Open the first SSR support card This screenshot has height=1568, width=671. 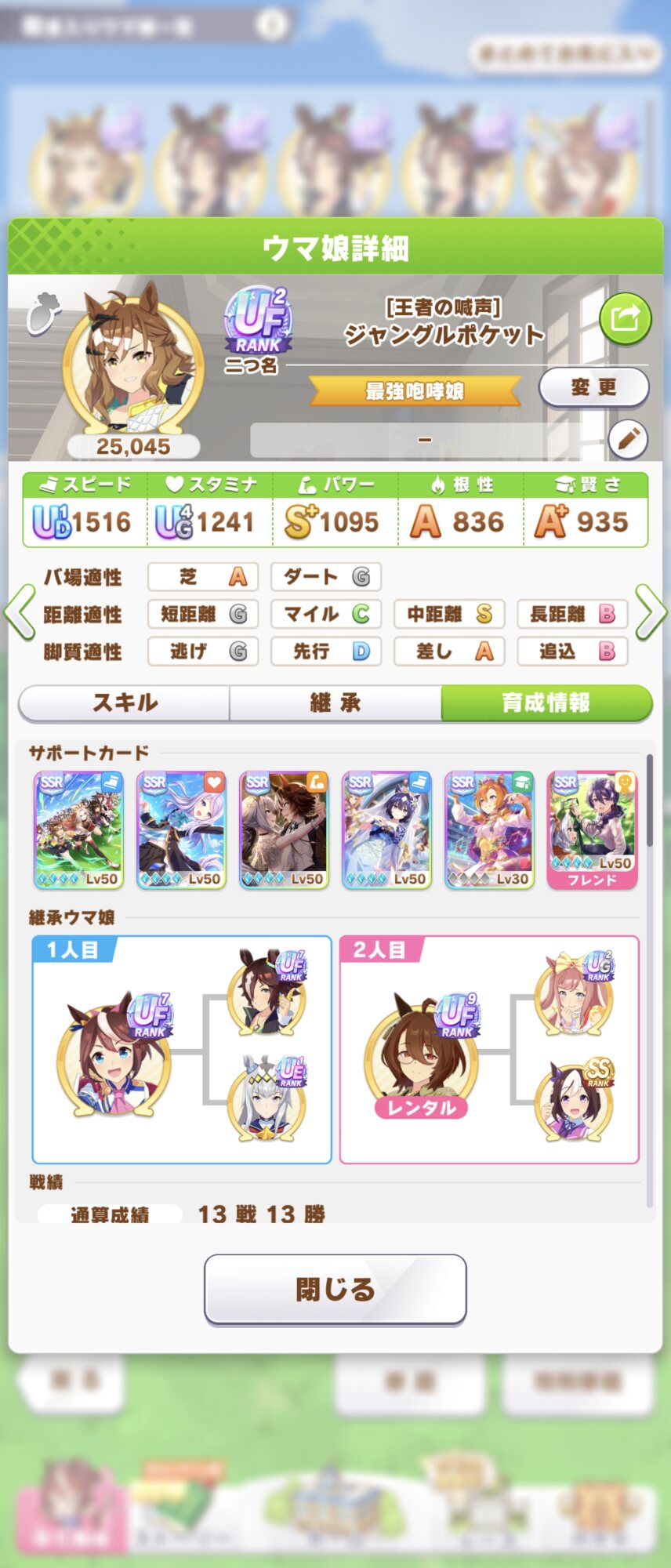(x=78, y=829)
